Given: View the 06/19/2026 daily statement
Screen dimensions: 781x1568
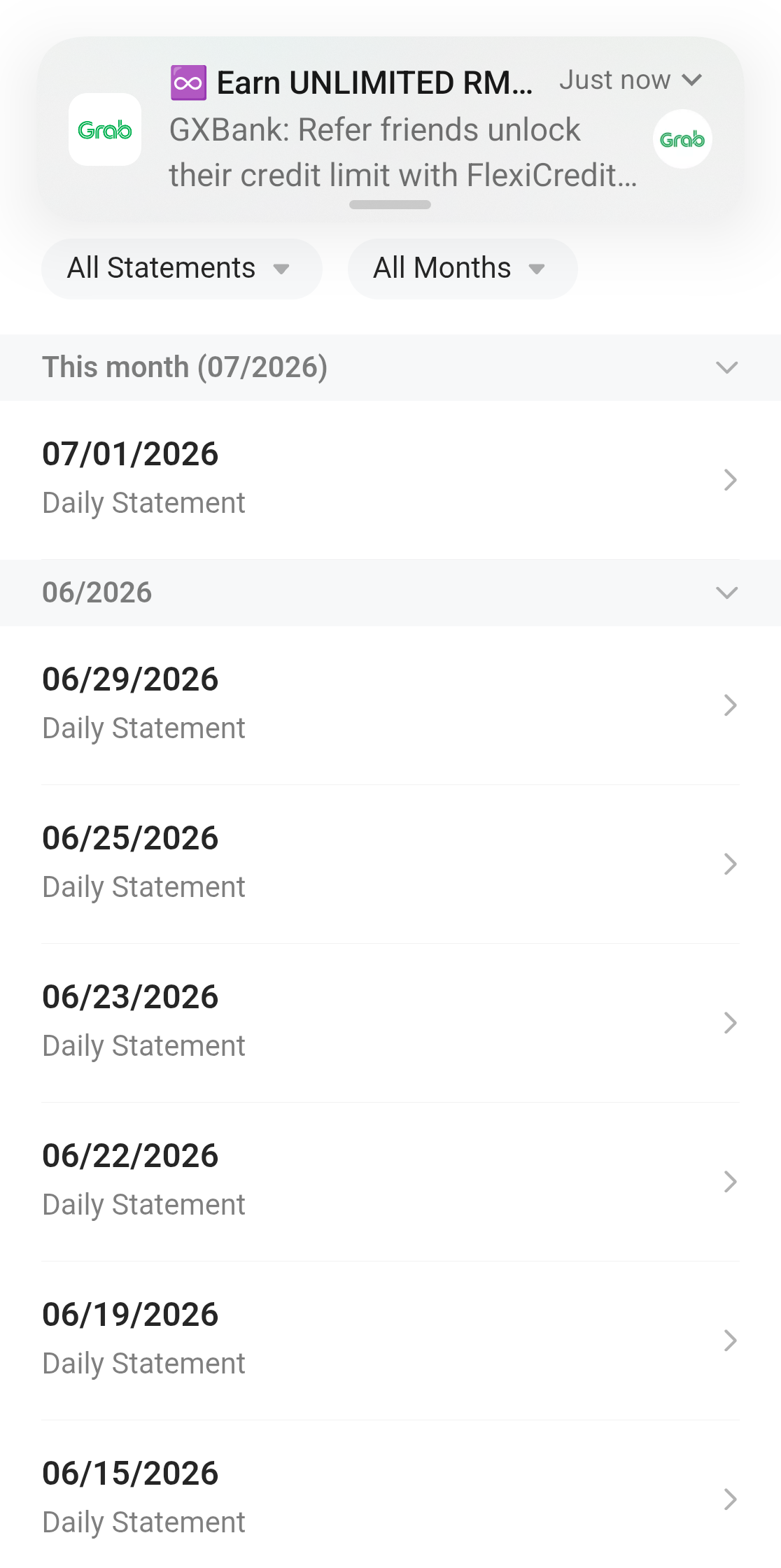Looking at the screenshot, I should pyautogui.click(x=390, y=1341).
